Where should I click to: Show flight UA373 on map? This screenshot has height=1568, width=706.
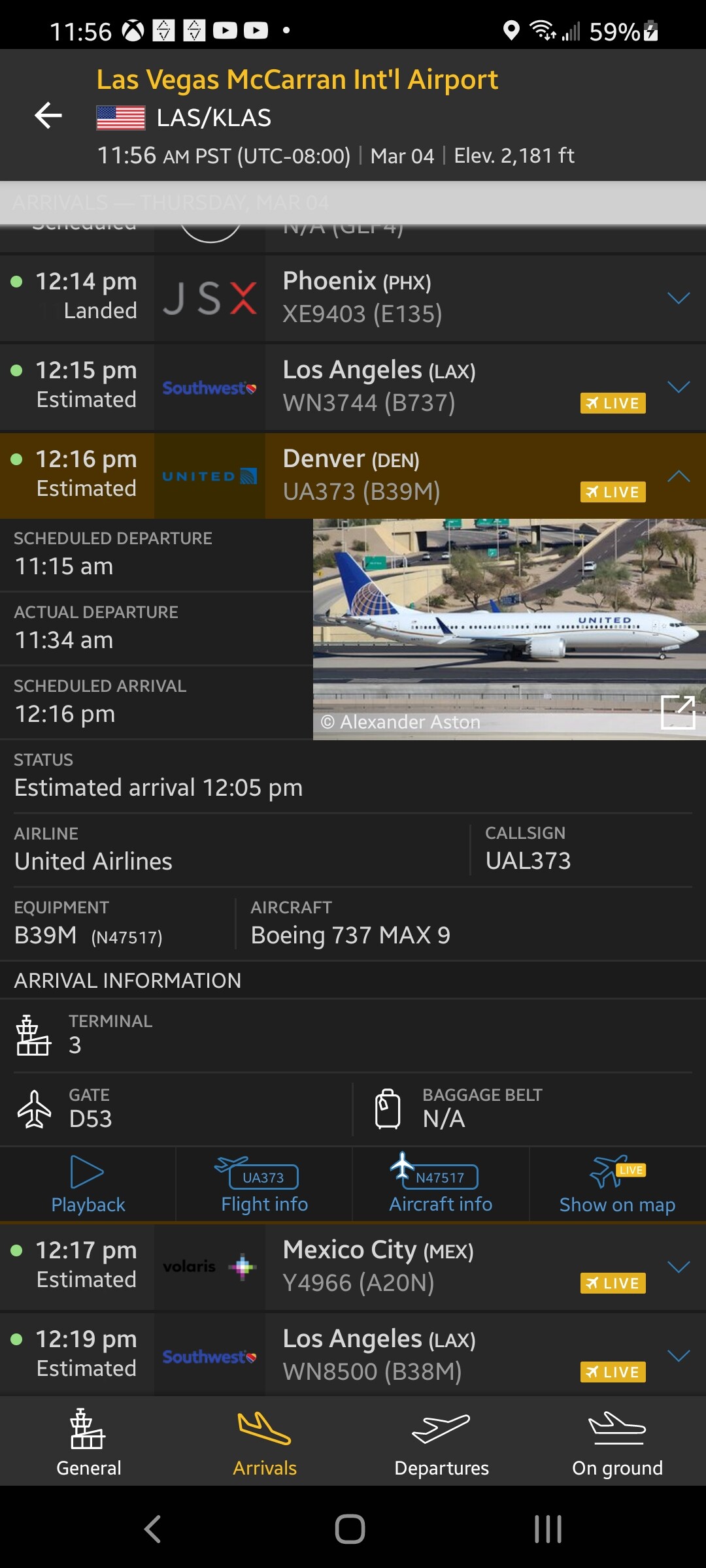tap(617, 1184)
